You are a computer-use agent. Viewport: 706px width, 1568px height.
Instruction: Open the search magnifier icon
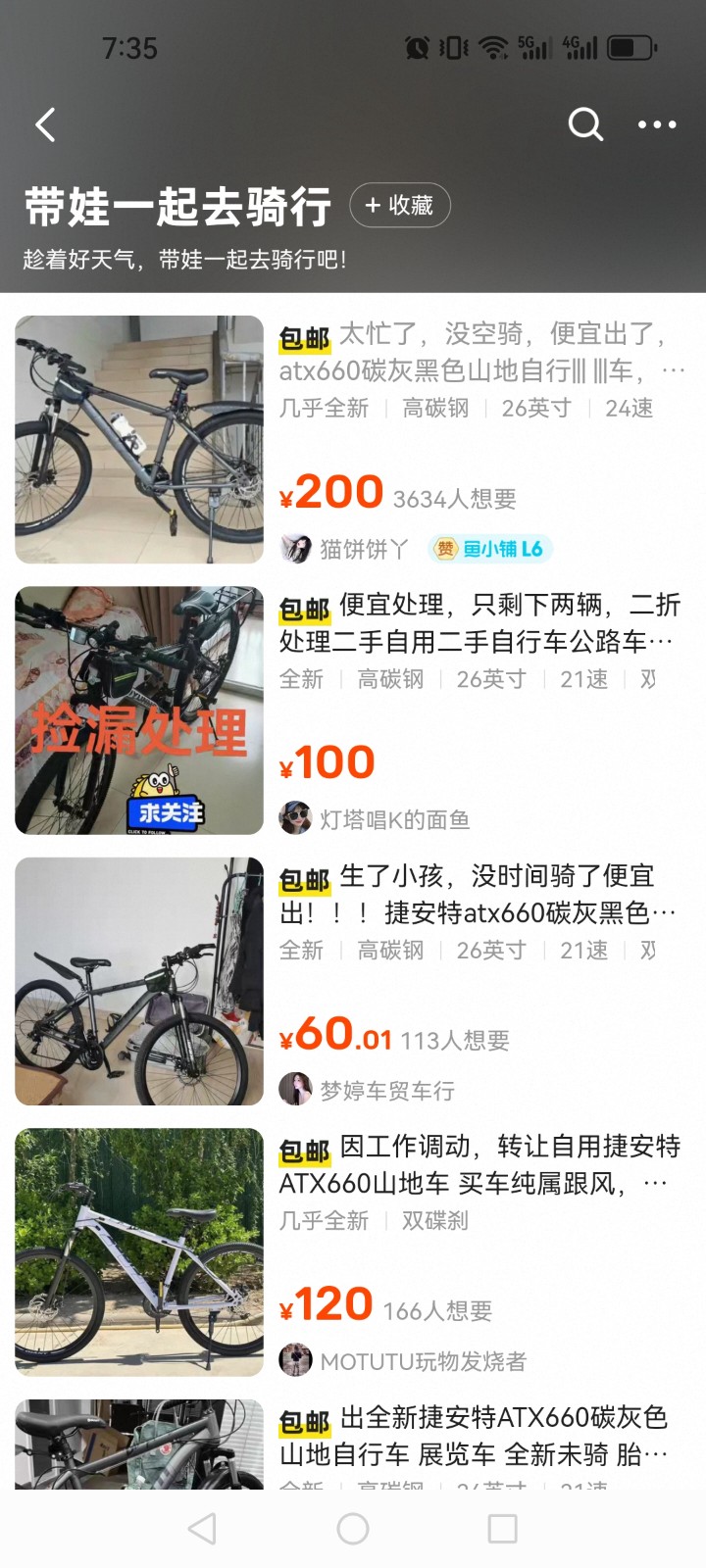click(x=585, y=124)
